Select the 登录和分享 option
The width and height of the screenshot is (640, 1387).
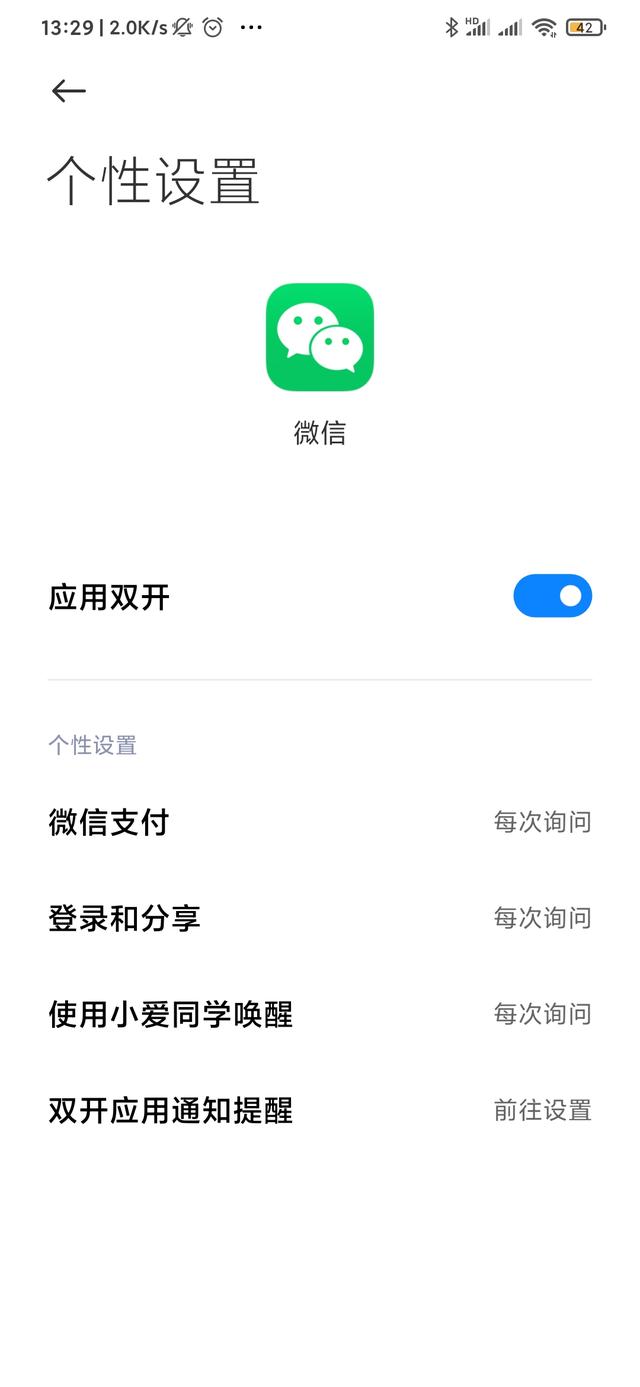pos(320,918)
